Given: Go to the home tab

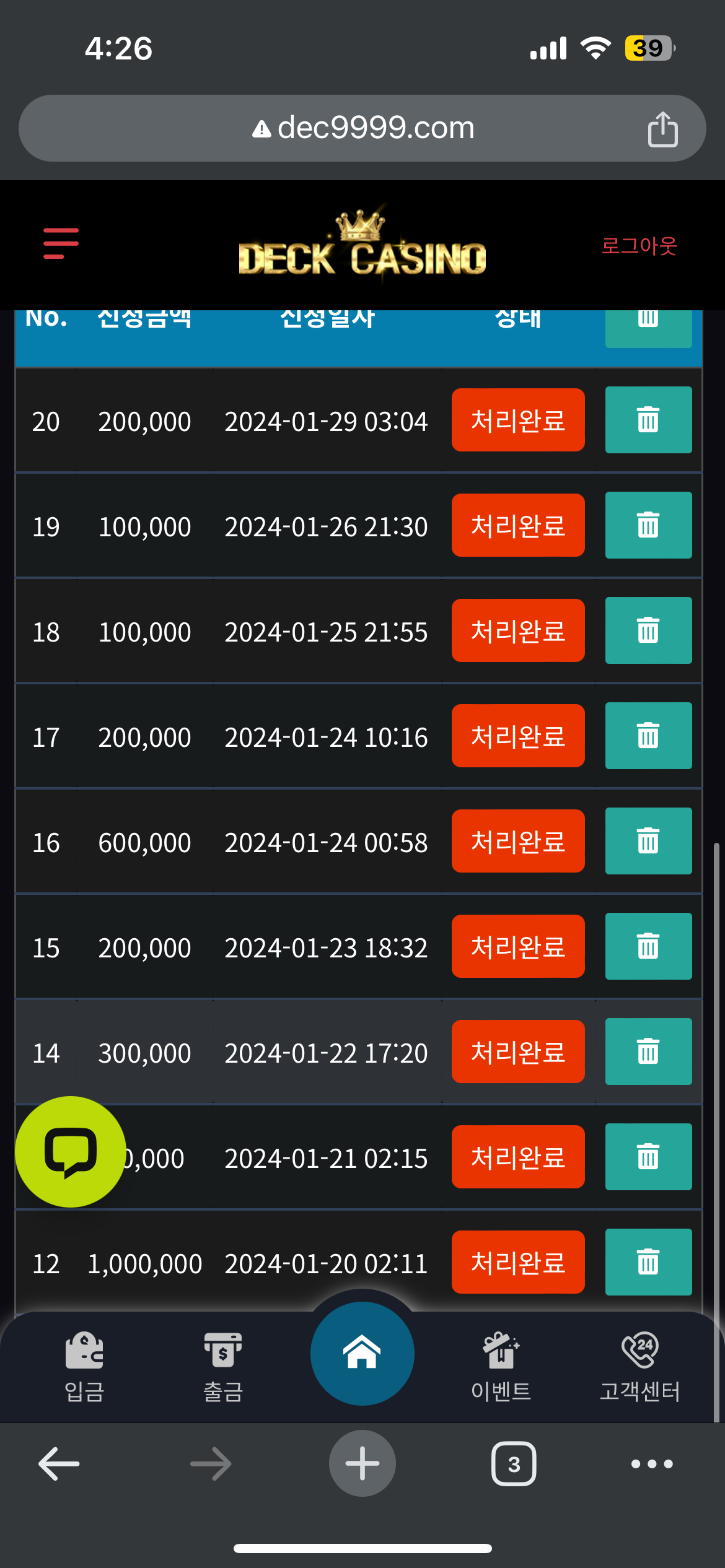Looking at the screenshot, I should point(362,1354).
